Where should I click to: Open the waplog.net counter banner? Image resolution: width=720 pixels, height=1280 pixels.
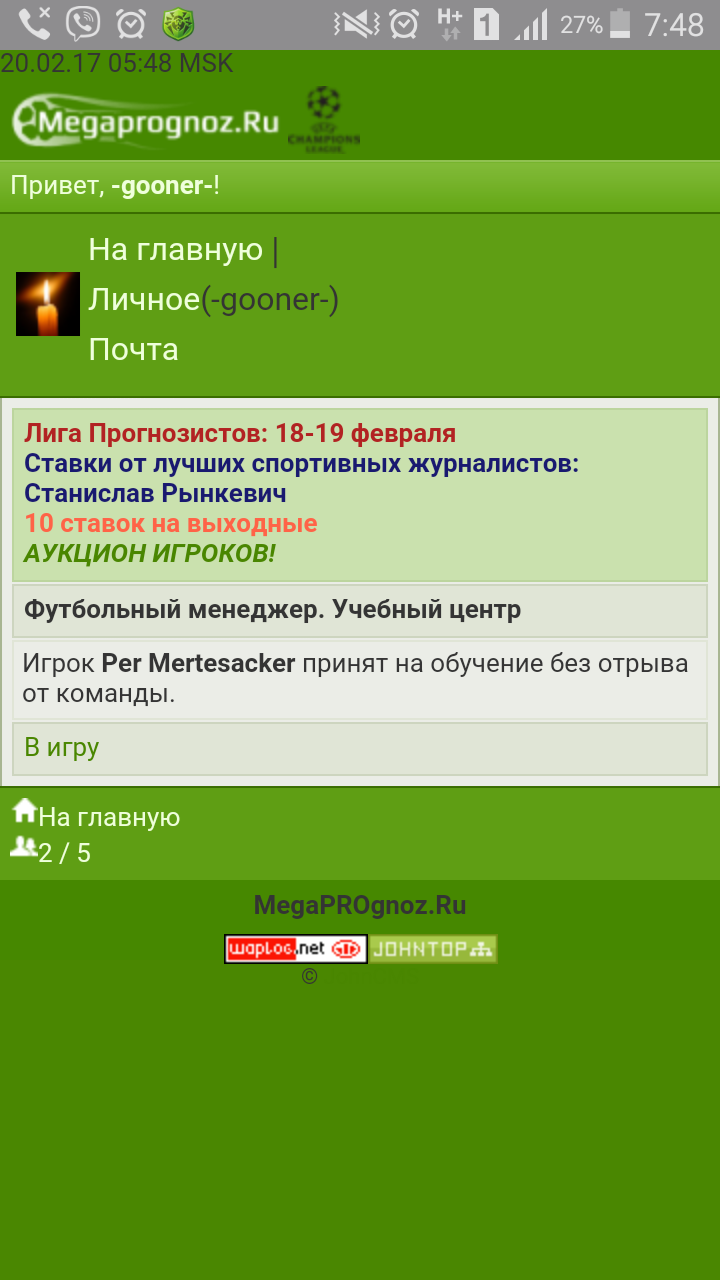pyautogui.click(x=295, y=949)
